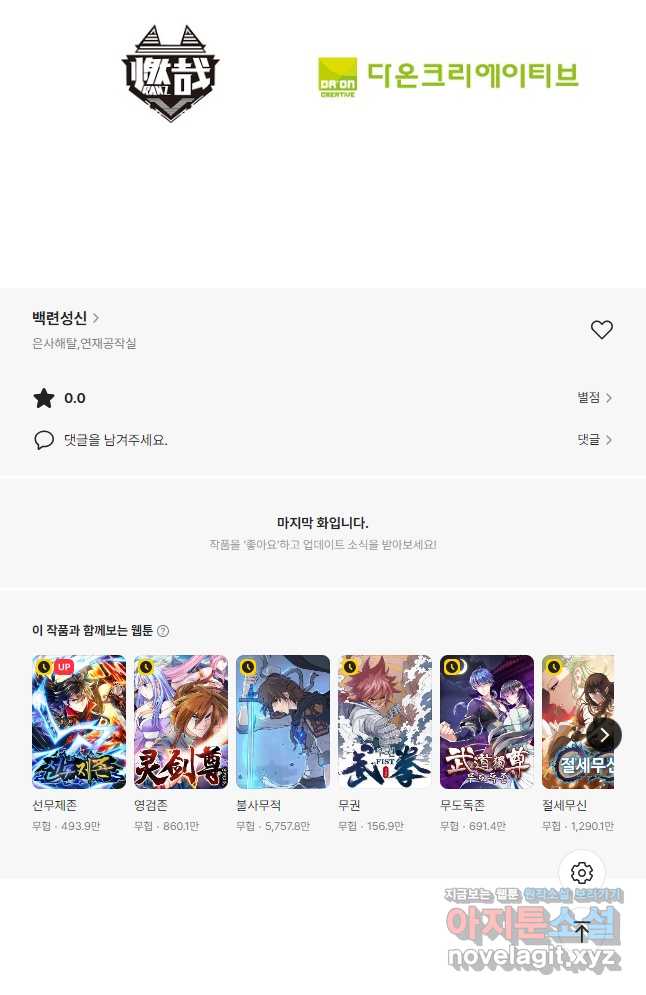The height and width of the screenshot is (995, 646).
Task: Open the viewer settings gear
Action: coord(582,873)
